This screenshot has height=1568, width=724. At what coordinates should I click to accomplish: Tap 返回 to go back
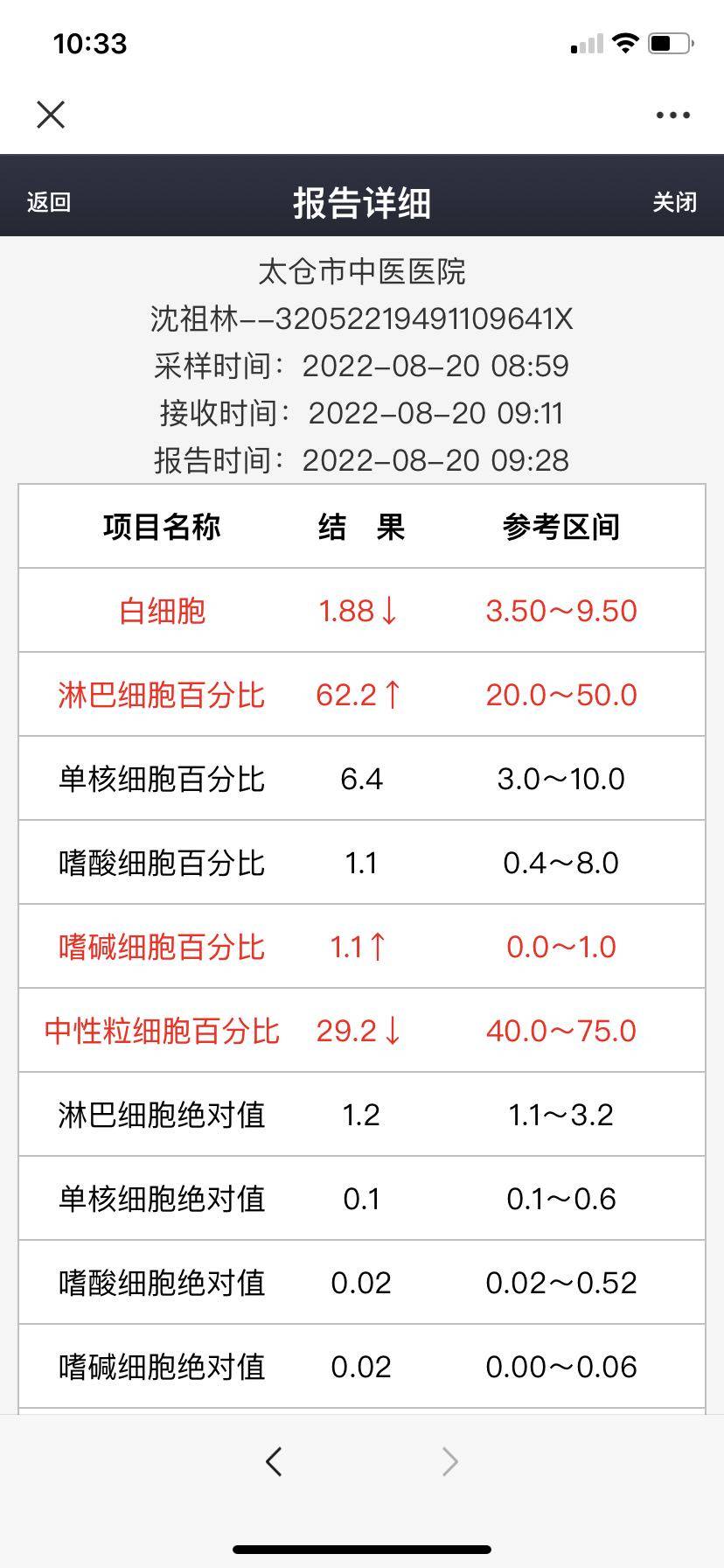click(49, 202)
